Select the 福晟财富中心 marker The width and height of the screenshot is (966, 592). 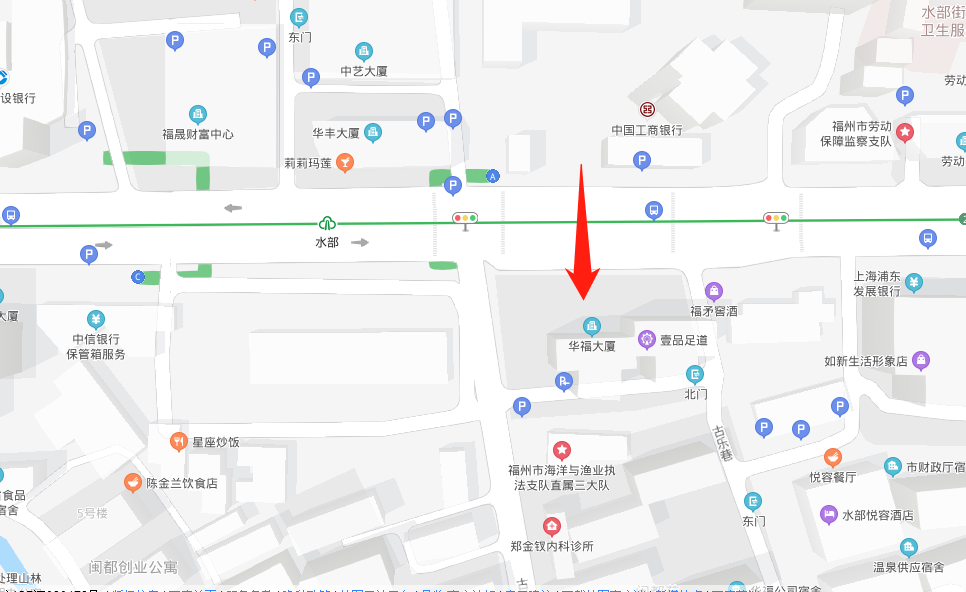pyautogui.click(x=198, y=114)
